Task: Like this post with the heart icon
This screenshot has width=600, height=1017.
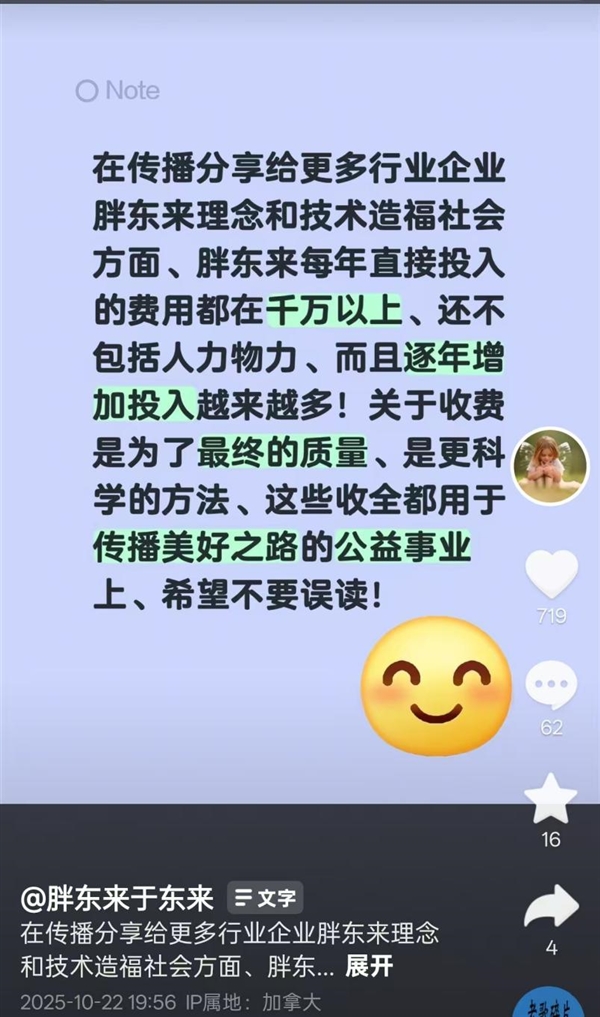Action: [x=551, y=575]
